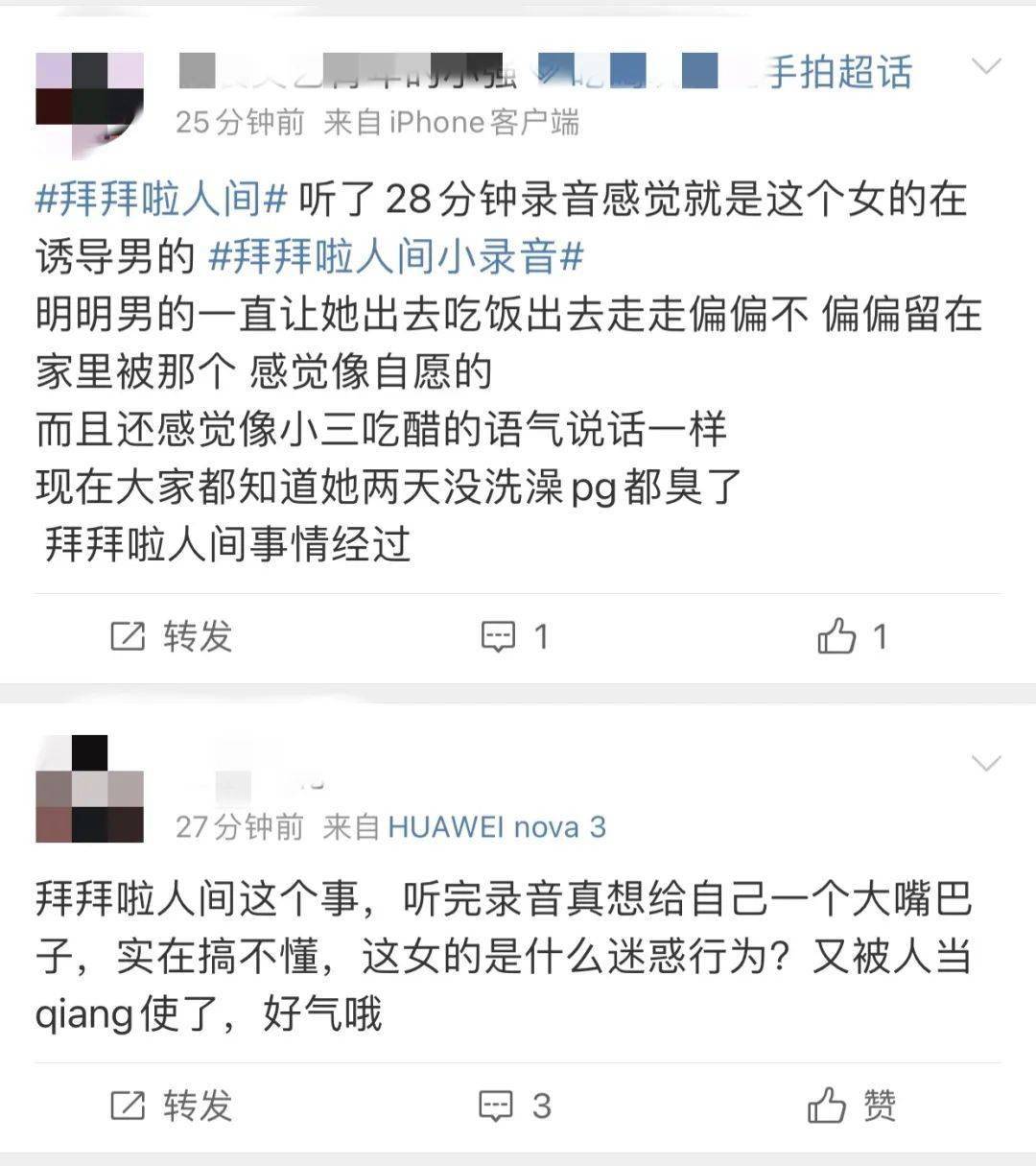1036x1166 pixels.
Task: Tap 赞 to like the second post
Action: coord(851,1107)
